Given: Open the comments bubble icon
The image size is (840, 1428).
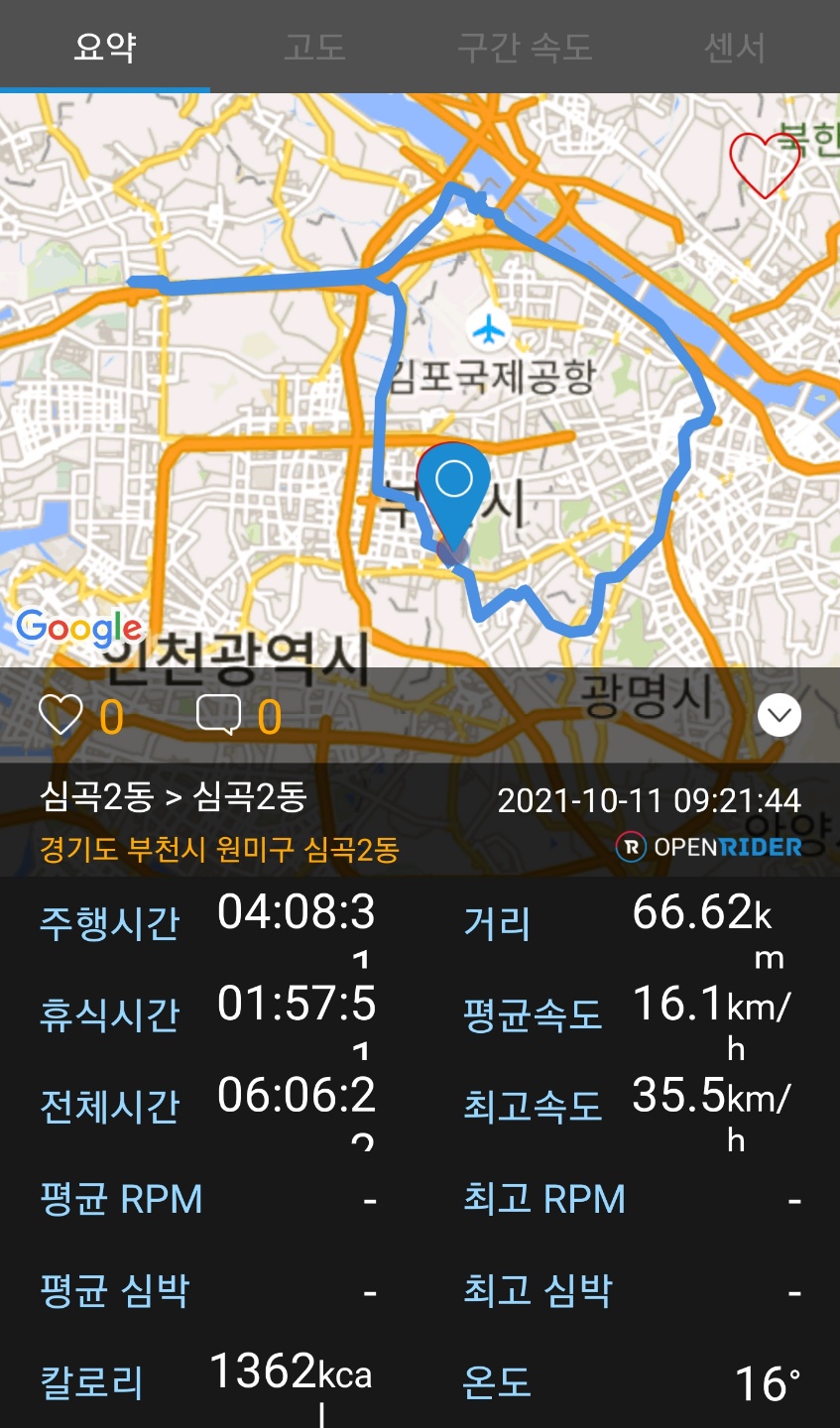Looking at the screenshot, I should pos(218,714).
